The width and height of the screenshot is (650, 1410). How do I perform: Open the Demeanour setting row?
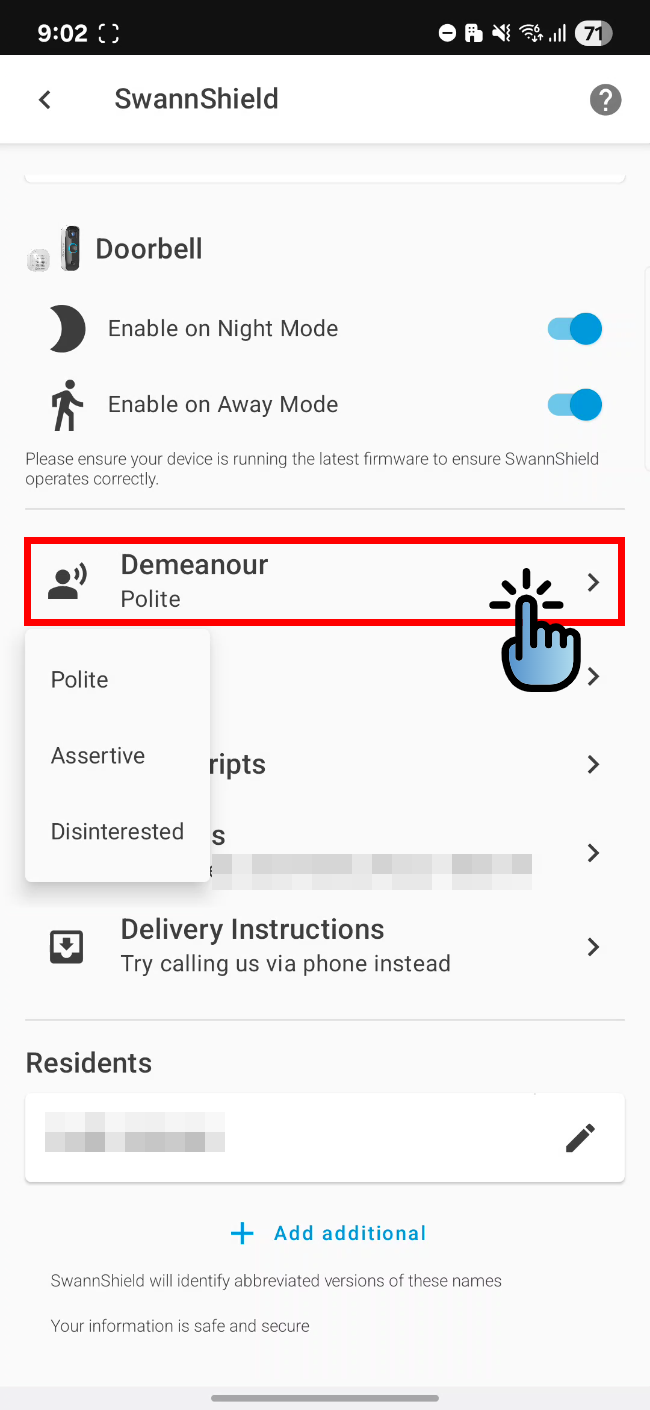pos(325,582)
